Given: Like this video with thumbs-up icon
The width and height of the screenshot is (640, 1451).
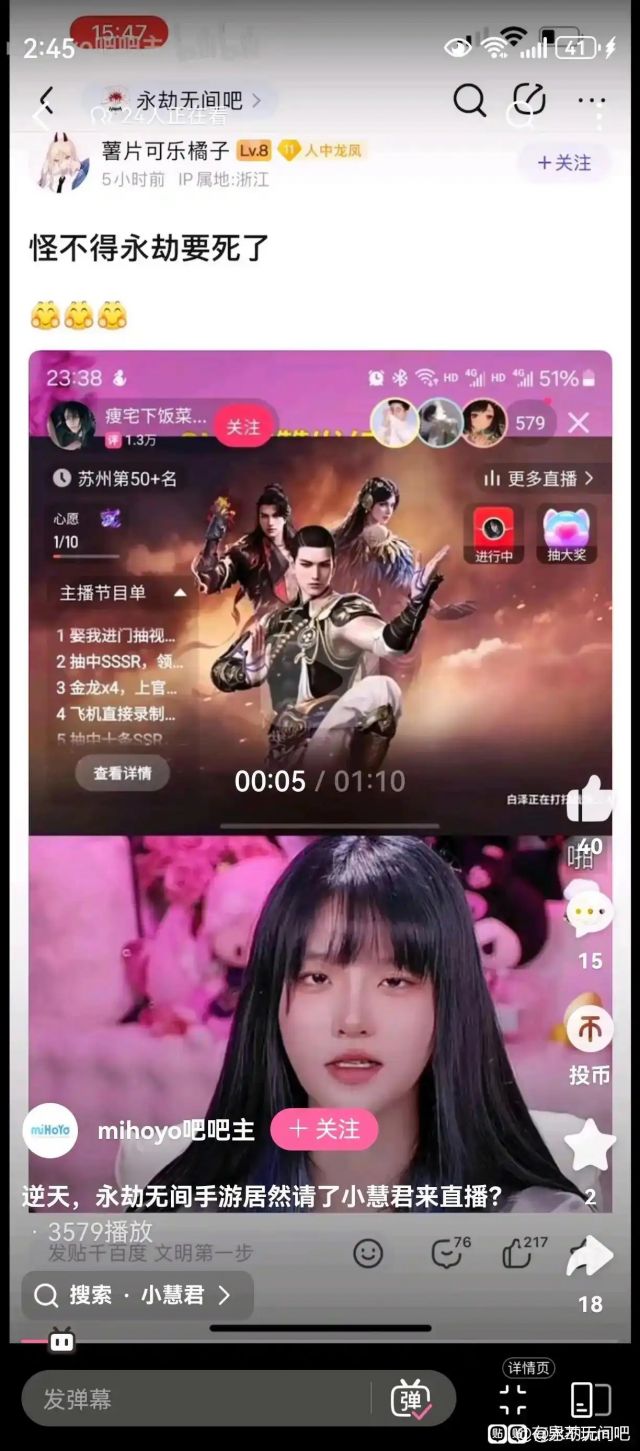Looking at the screenshot, I should [590, 800].
